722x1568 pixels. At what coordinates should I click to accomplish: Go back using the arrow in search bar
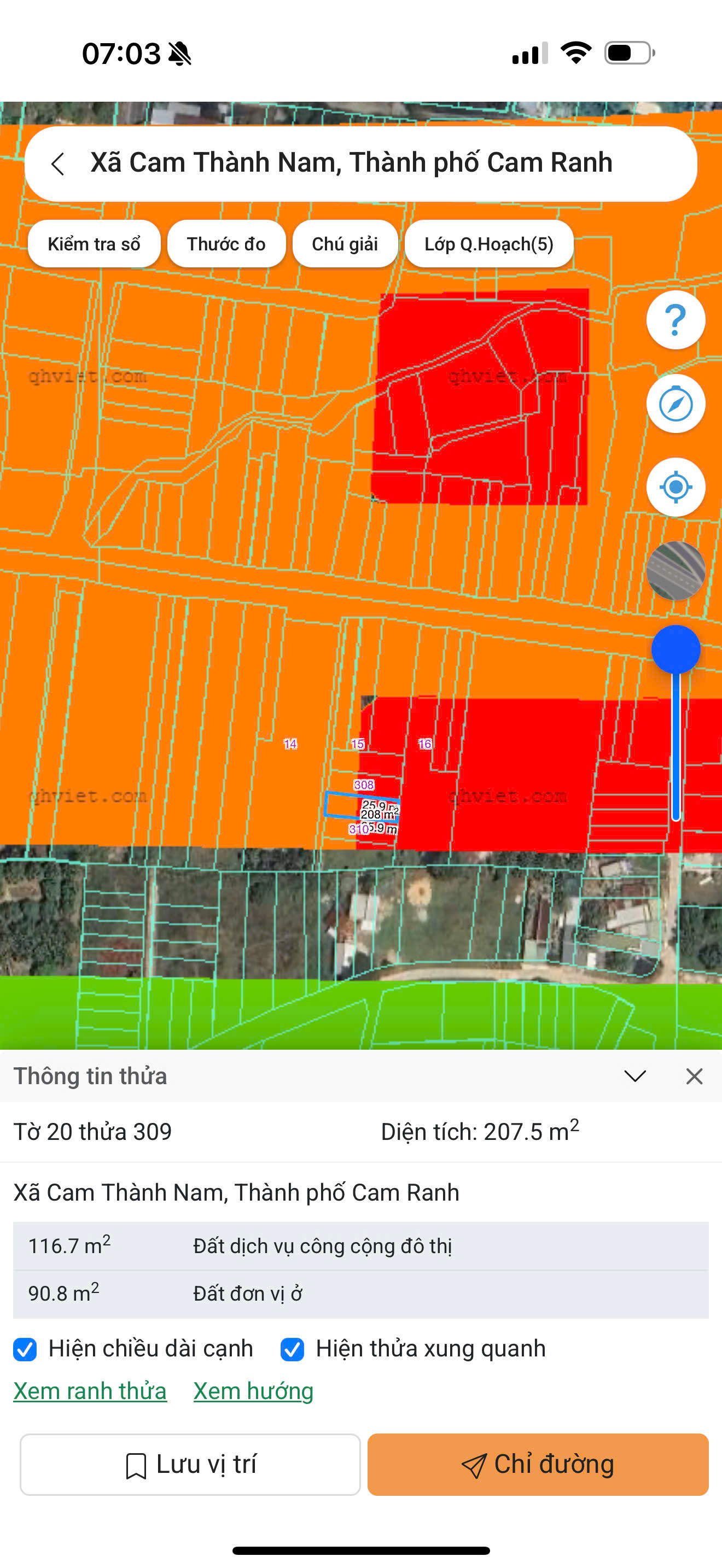[x=58, y=163]
